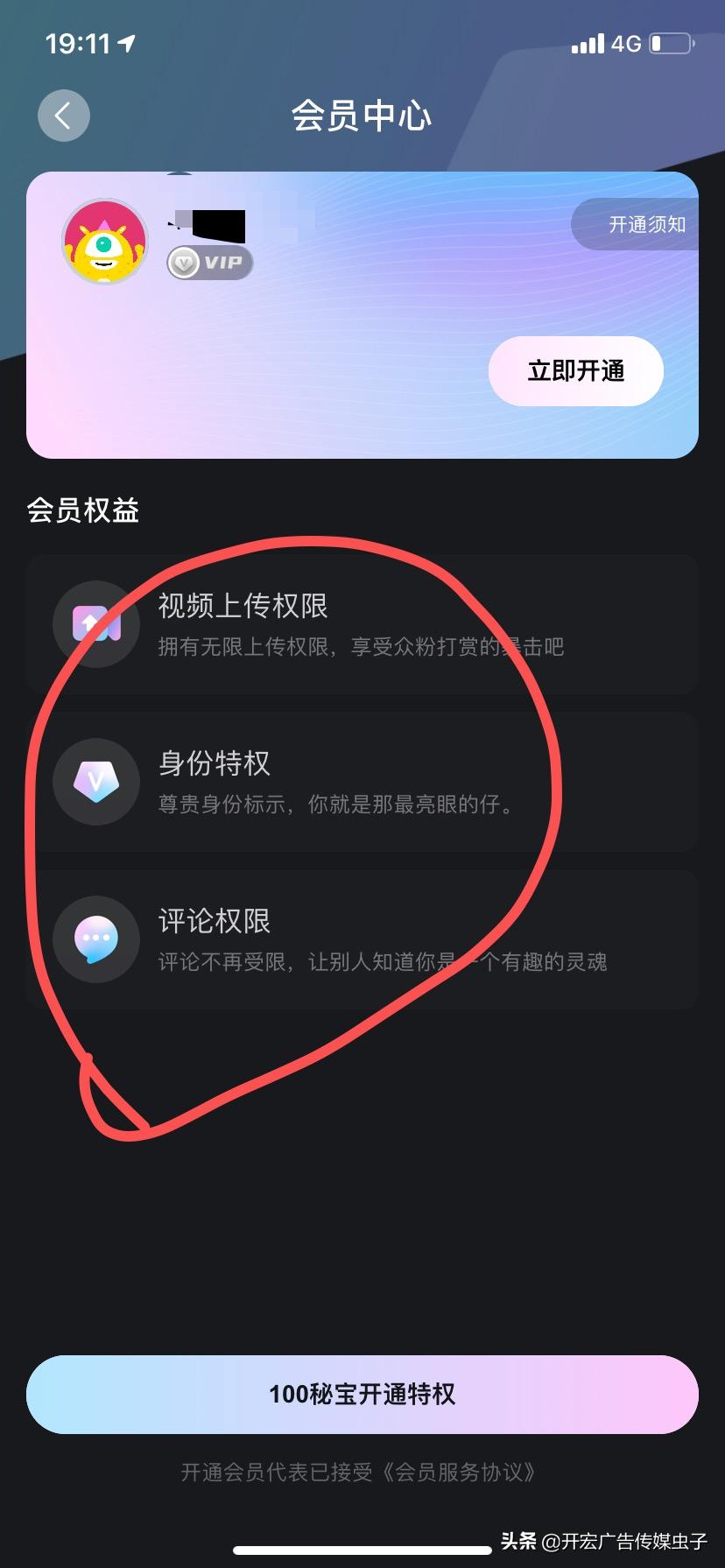The height and width of the screenshot is (1568, 725).
Task: Select the 视频上传权限 benefit row
Action: 362,623
